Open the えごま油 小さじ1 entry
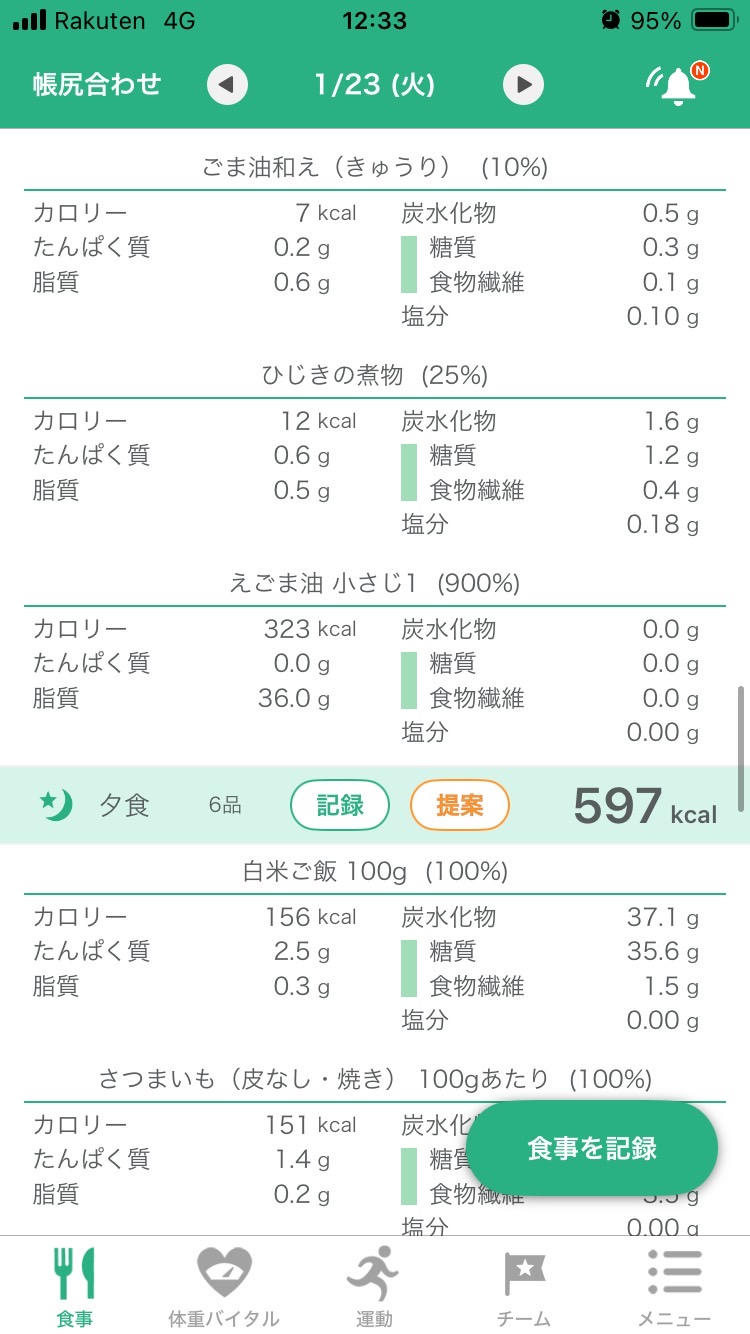Screen dimensions: 750x1334 tap(375, 583)
